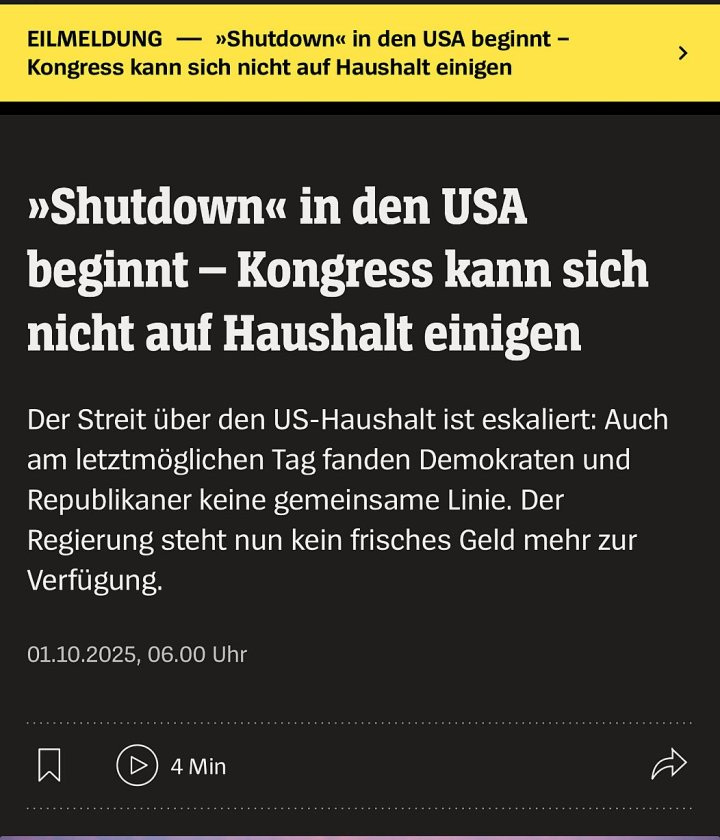Screen dimensions: 720x840
Task: Bookmark this shutdown article
Action: [x=49, y=766]
